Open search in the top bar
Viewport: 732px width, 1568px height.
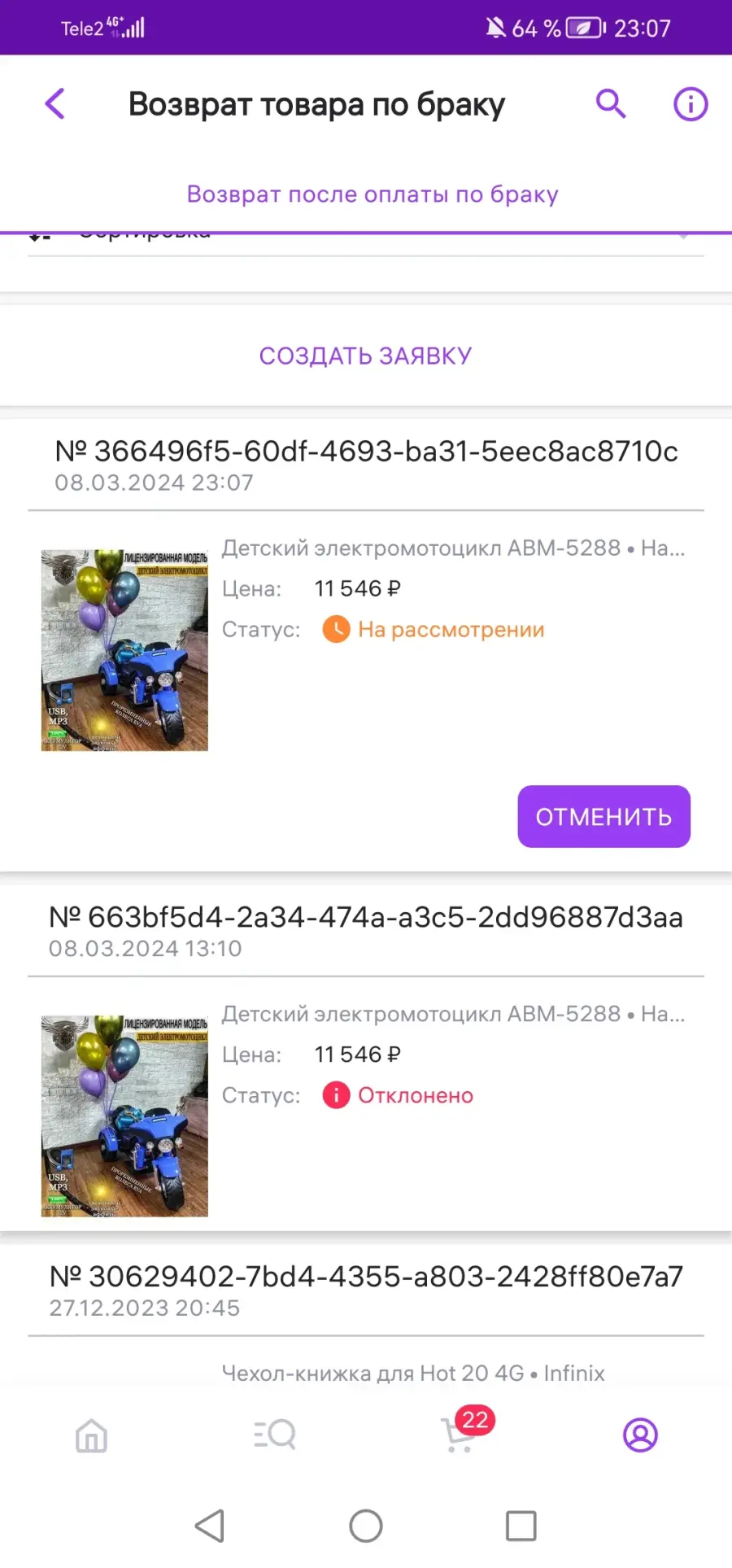(611, 104)
